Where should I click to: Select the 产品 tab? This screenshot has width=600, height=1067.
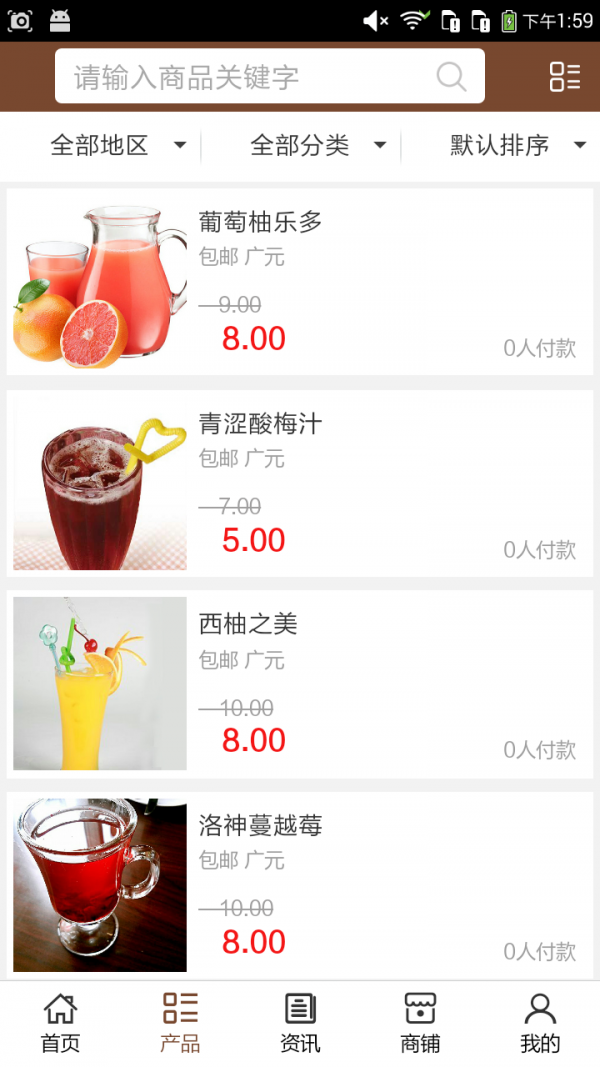pyautogui.click(x=180, y=1023)
